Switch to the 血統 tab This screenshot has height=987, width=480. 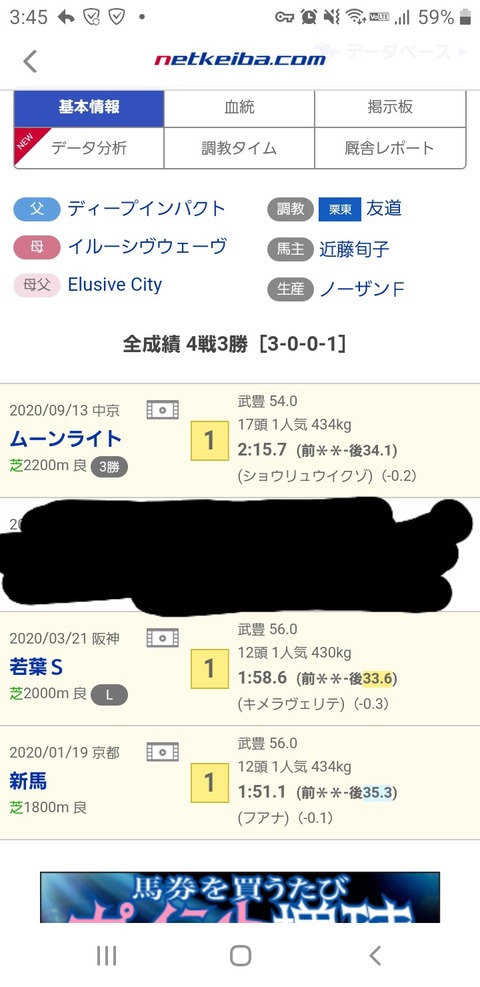click(x=239, y=108)
